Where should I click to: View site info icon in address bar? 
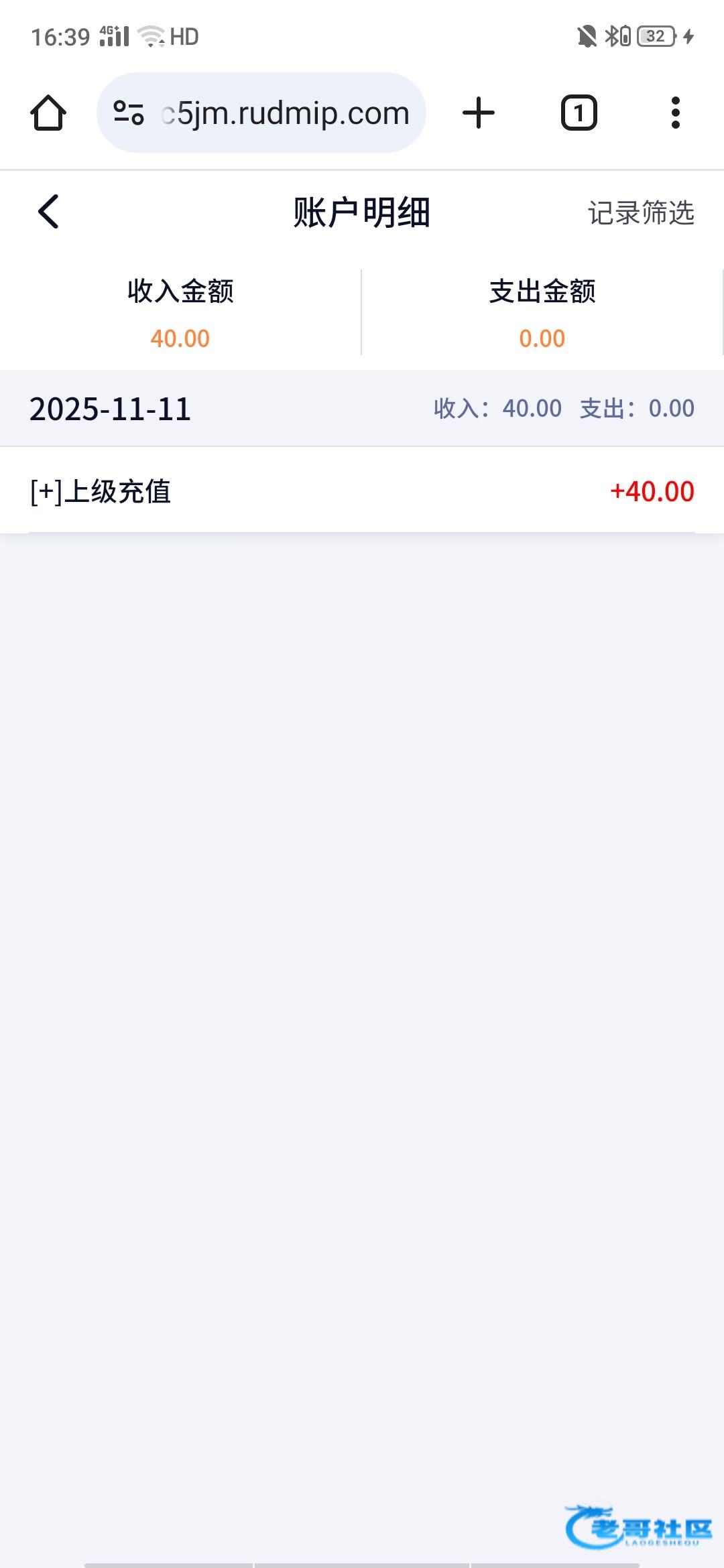point(129,113)
